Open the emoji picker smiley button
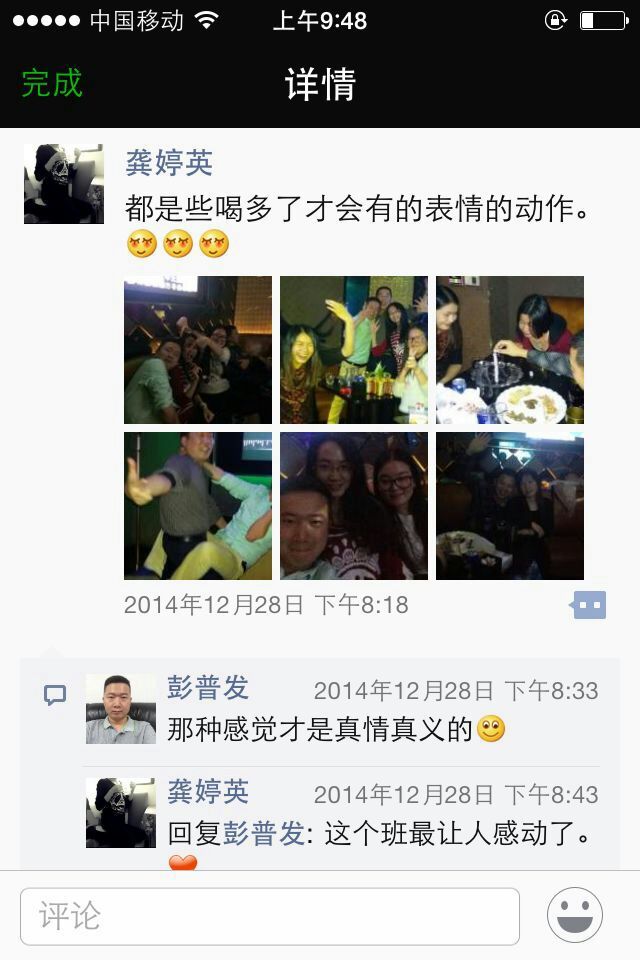640x960 pixels. point(575,915)
